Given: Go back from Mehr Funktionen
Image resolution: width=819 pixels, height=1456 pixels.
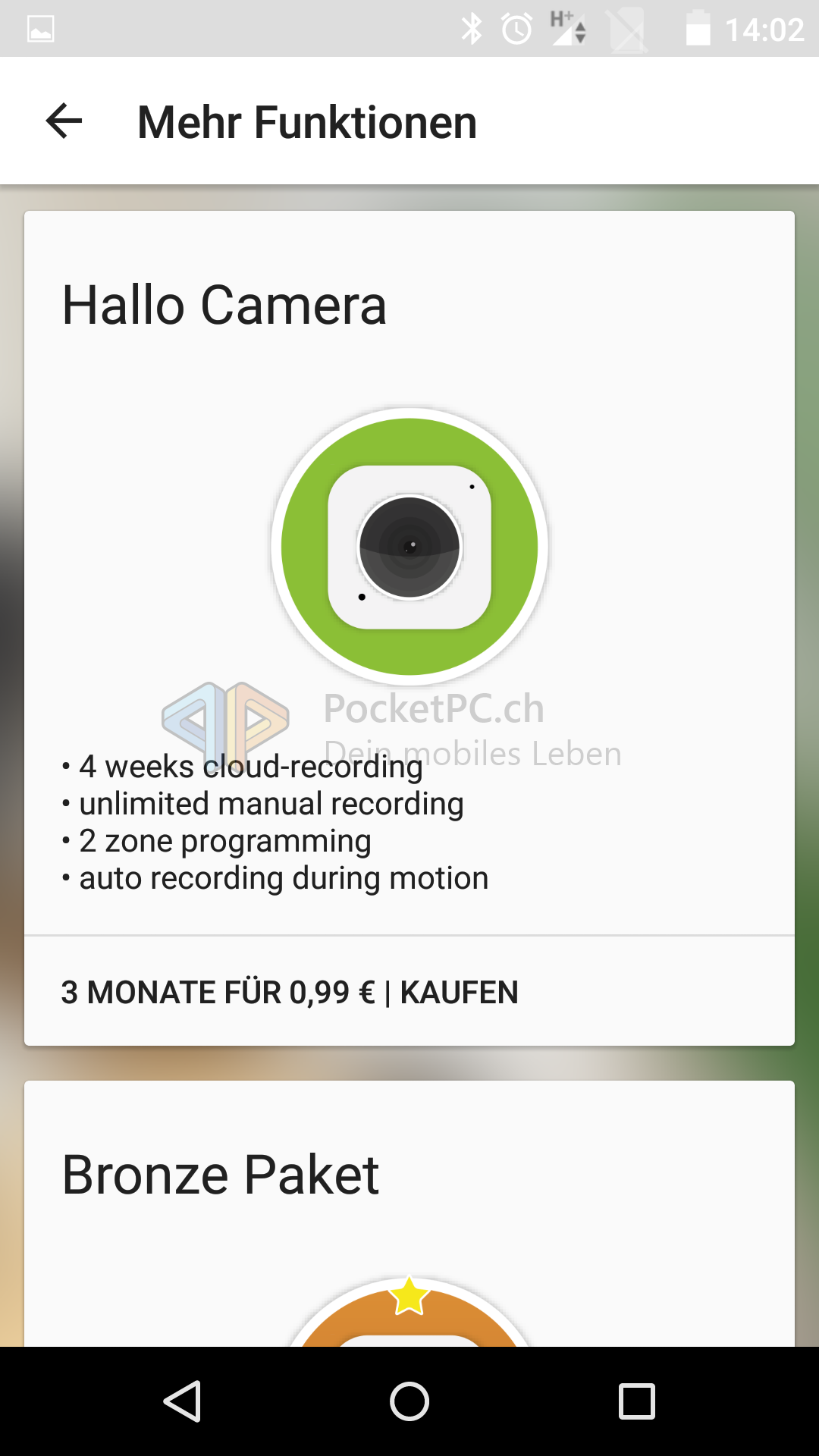Looking at the screenshot, I should [x=64, y=121].
